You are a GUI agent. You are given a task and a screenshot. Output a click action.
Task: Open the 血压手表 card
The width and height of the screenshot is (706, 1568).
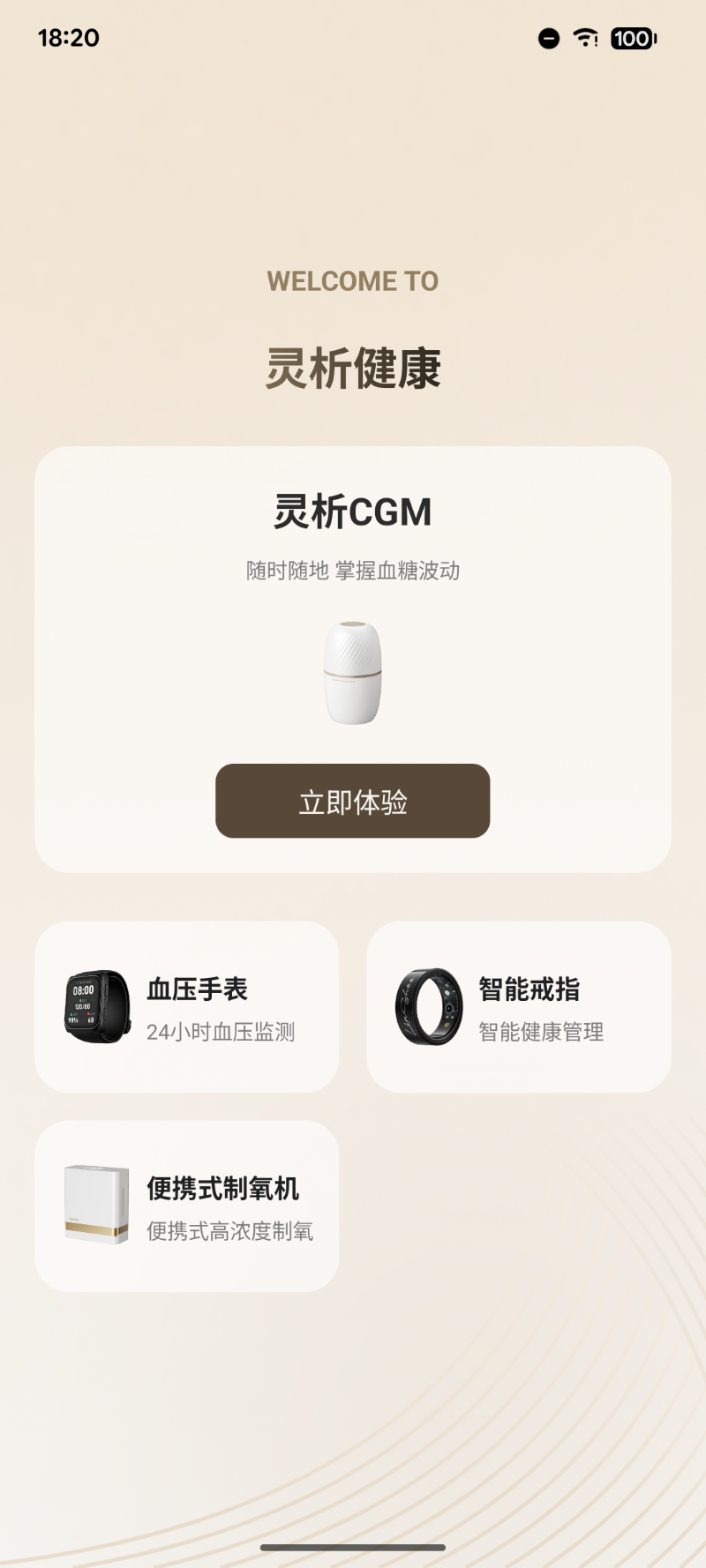point(186,1007)
